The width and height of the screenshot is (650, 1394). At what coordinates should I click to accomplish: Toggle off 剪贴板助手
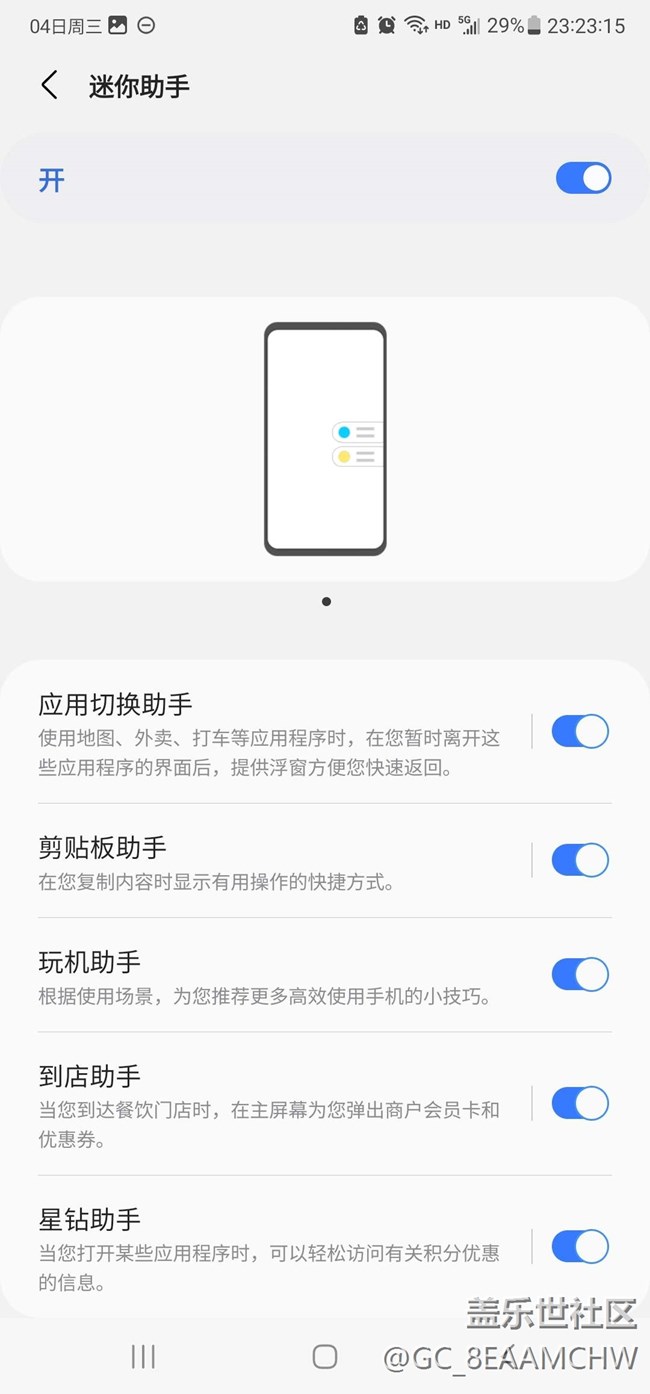click(x=580, y=860)
